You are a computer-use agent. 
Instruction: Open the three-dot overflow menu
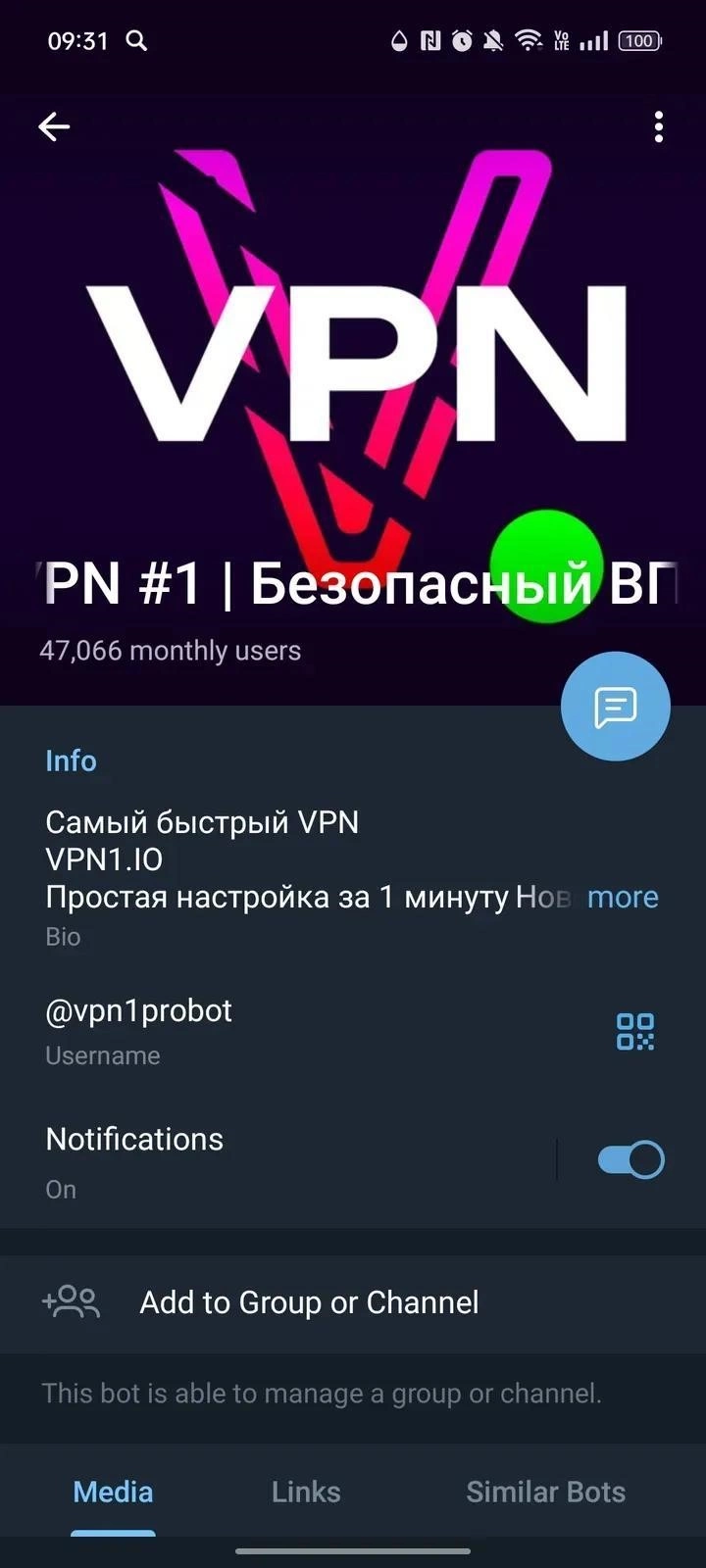658,126
